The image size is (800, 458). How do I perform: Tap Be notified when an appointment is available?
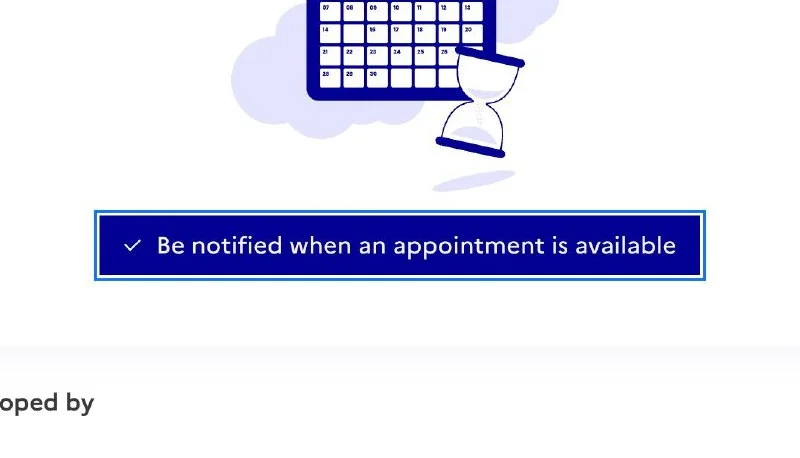pyautogui.click(x=400, y=246)
